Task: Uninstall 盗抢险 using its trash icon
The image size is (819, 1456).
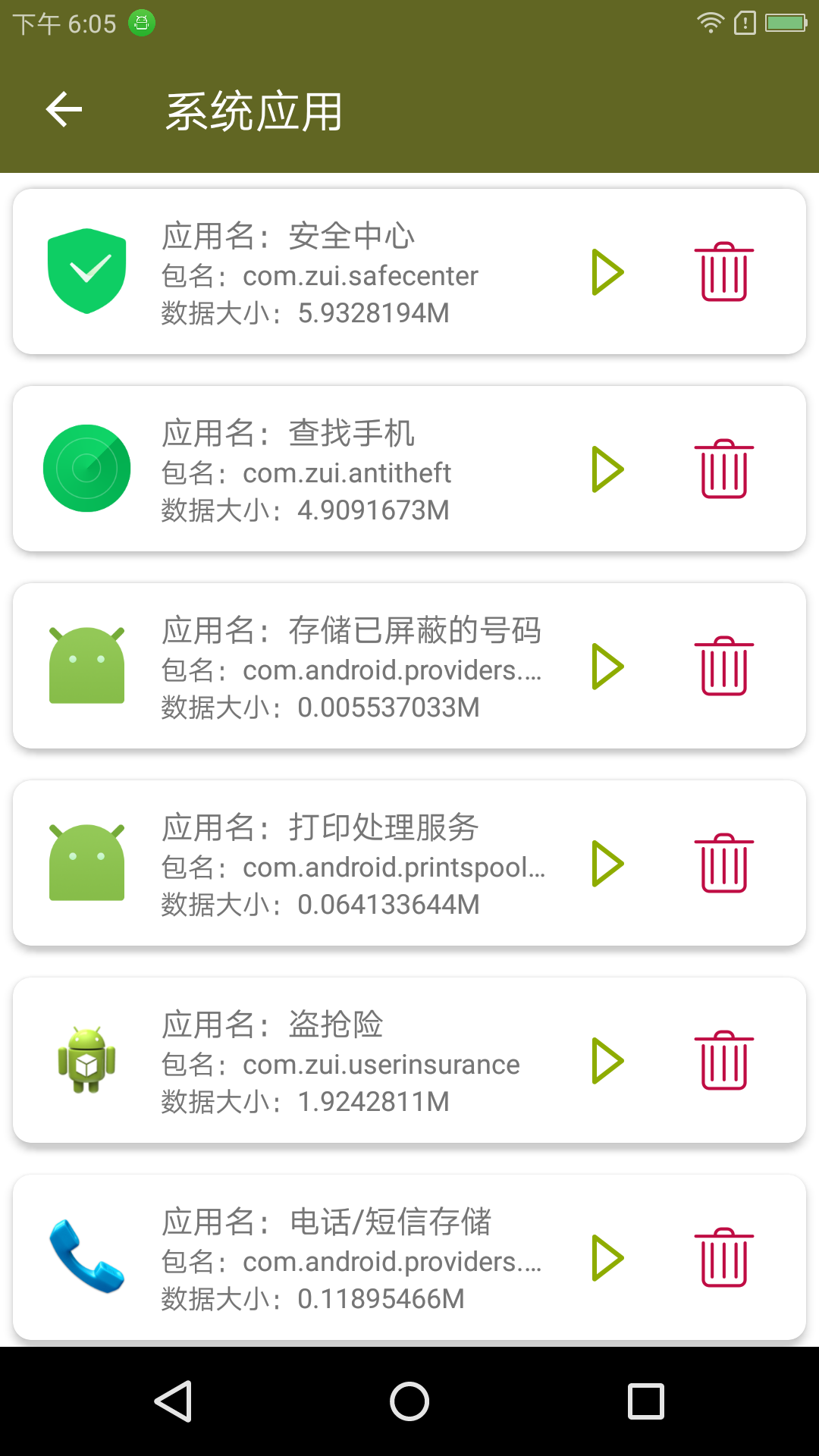Action: (724, 1060)
